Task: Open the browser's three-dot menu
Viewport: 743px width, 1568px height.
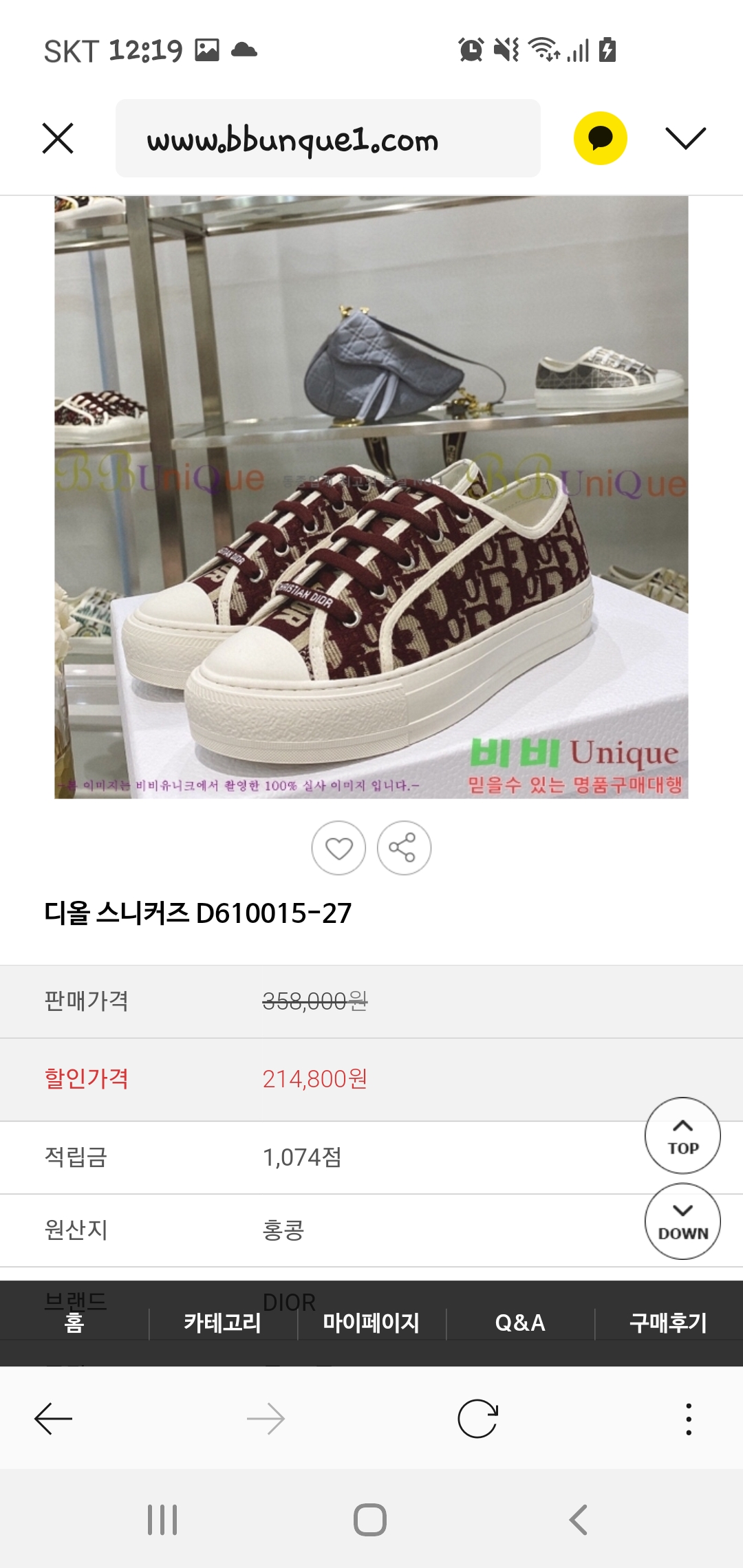Action: [688, 1419]
